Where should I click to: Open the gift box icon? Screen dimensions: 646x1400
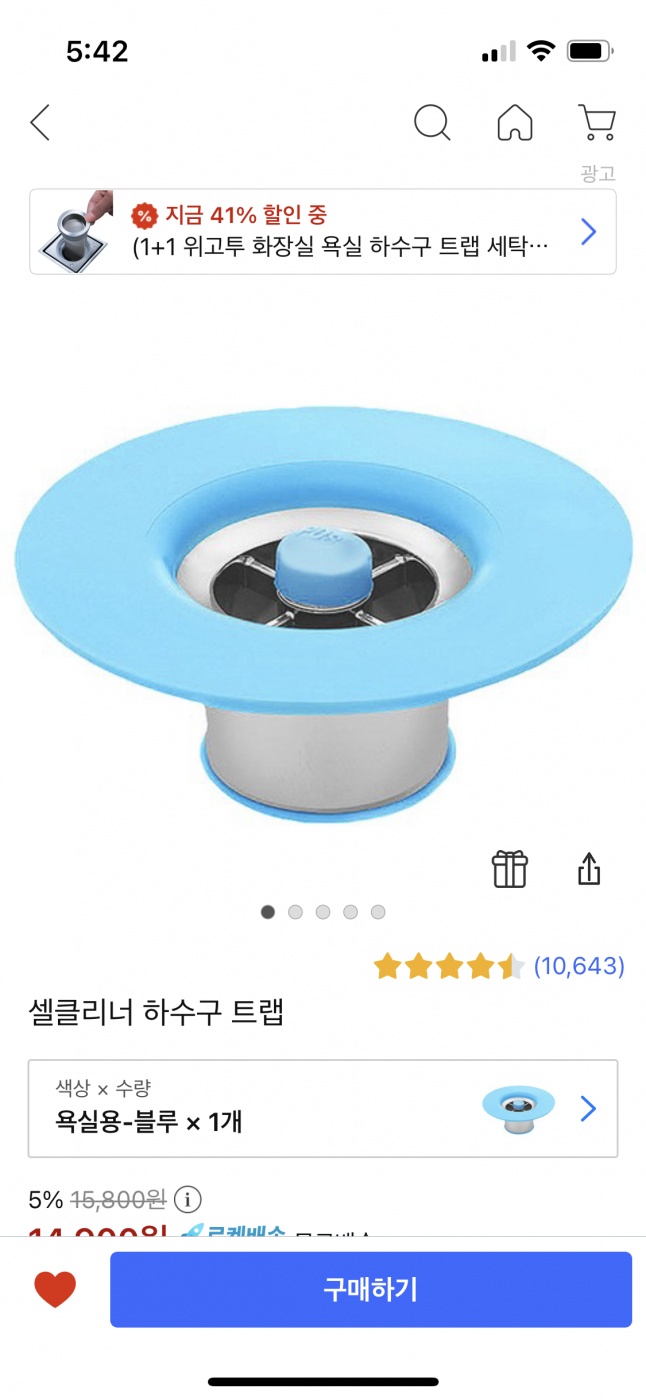tap(510, 869)
